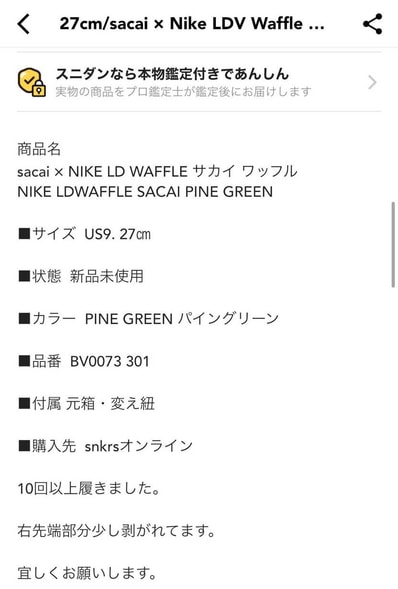
Task: Open the スニダン authenticity guarantee banner
Action: [x=199, y=82]
